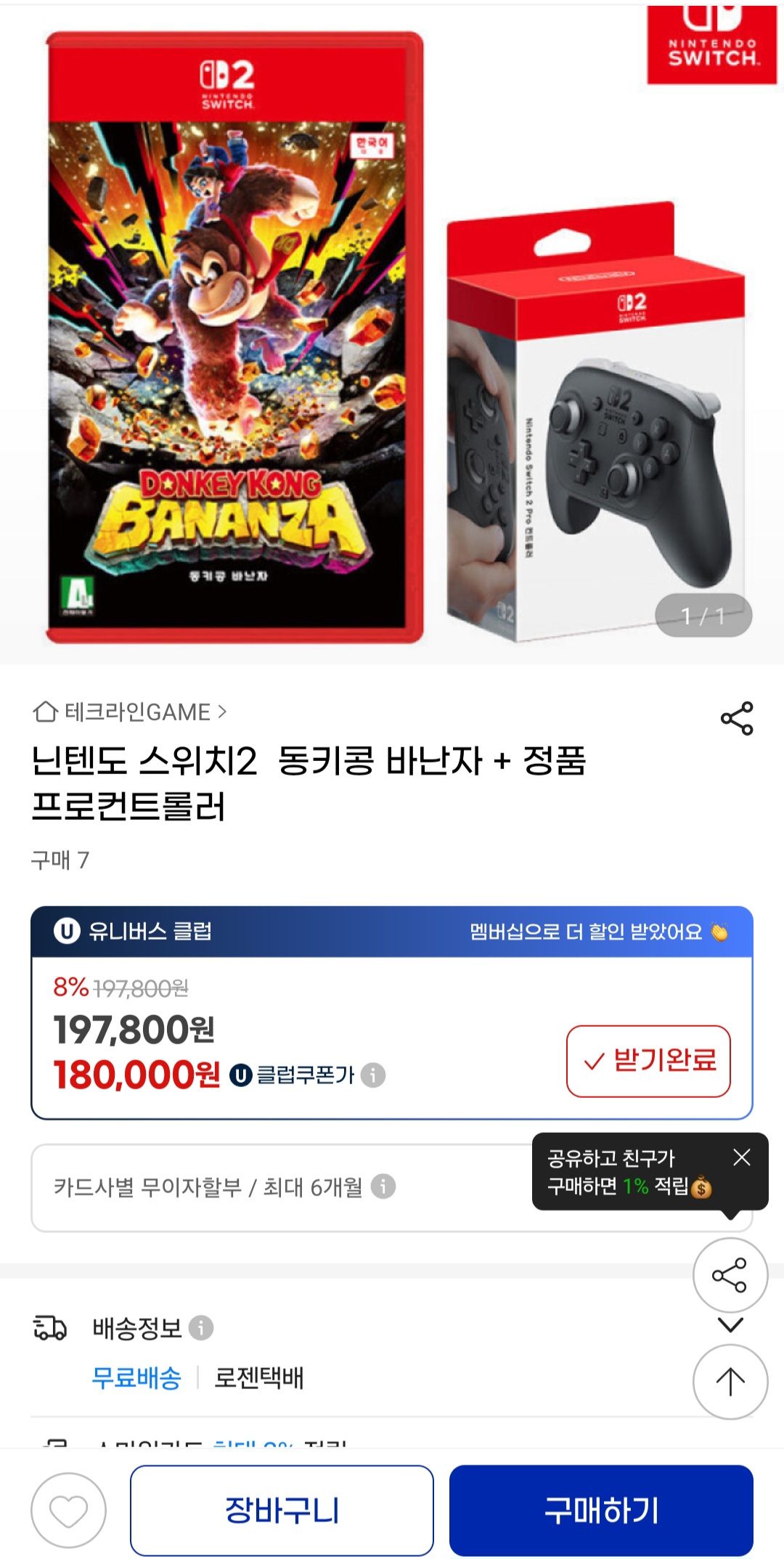Open the 테크라인GAME store link
The height and width of the screenshot is (1559, 784).
(131, 712)
